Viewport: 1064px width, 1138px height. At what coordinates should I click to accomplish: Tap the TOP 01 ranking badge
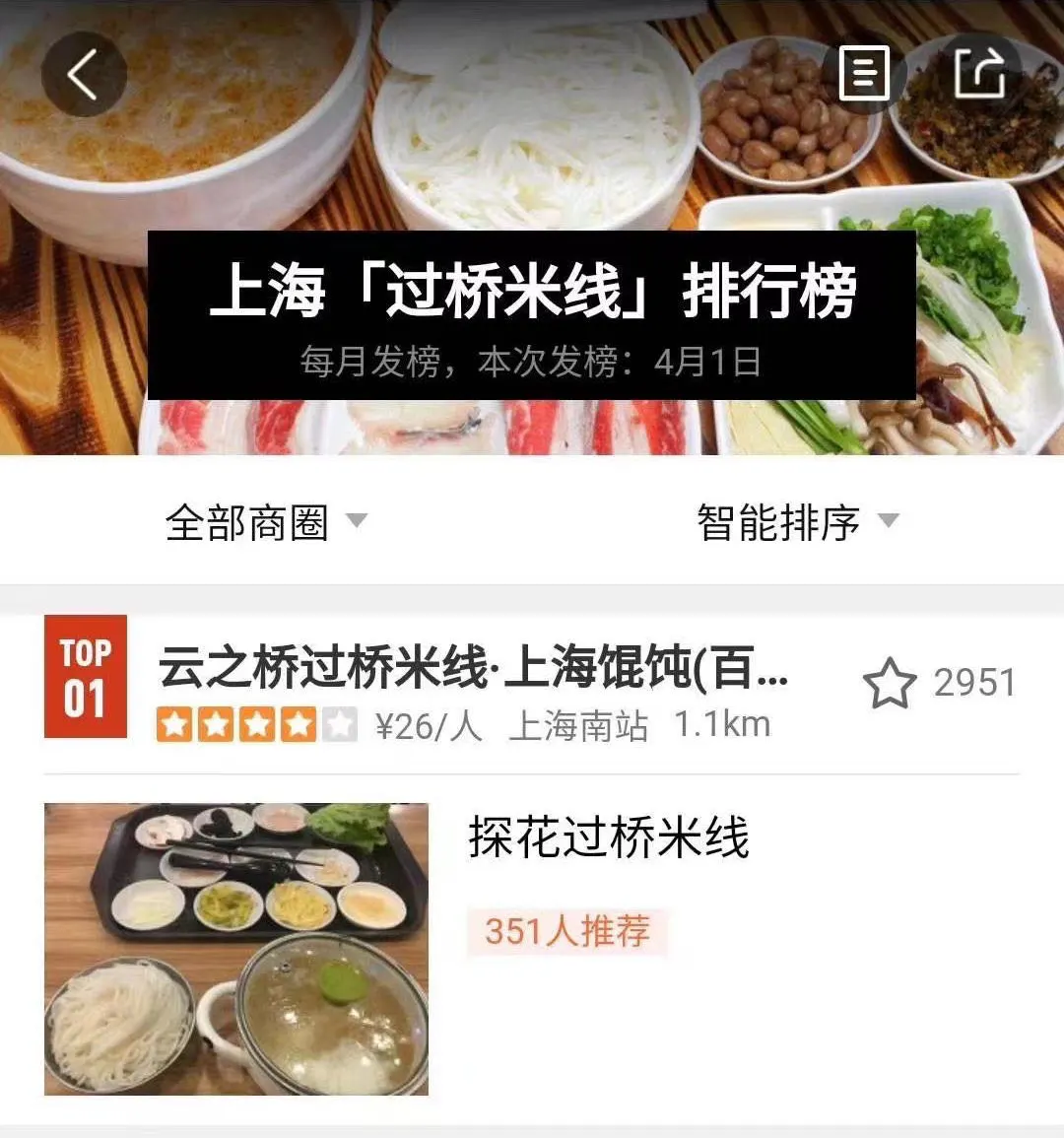(x=87, y=678)
